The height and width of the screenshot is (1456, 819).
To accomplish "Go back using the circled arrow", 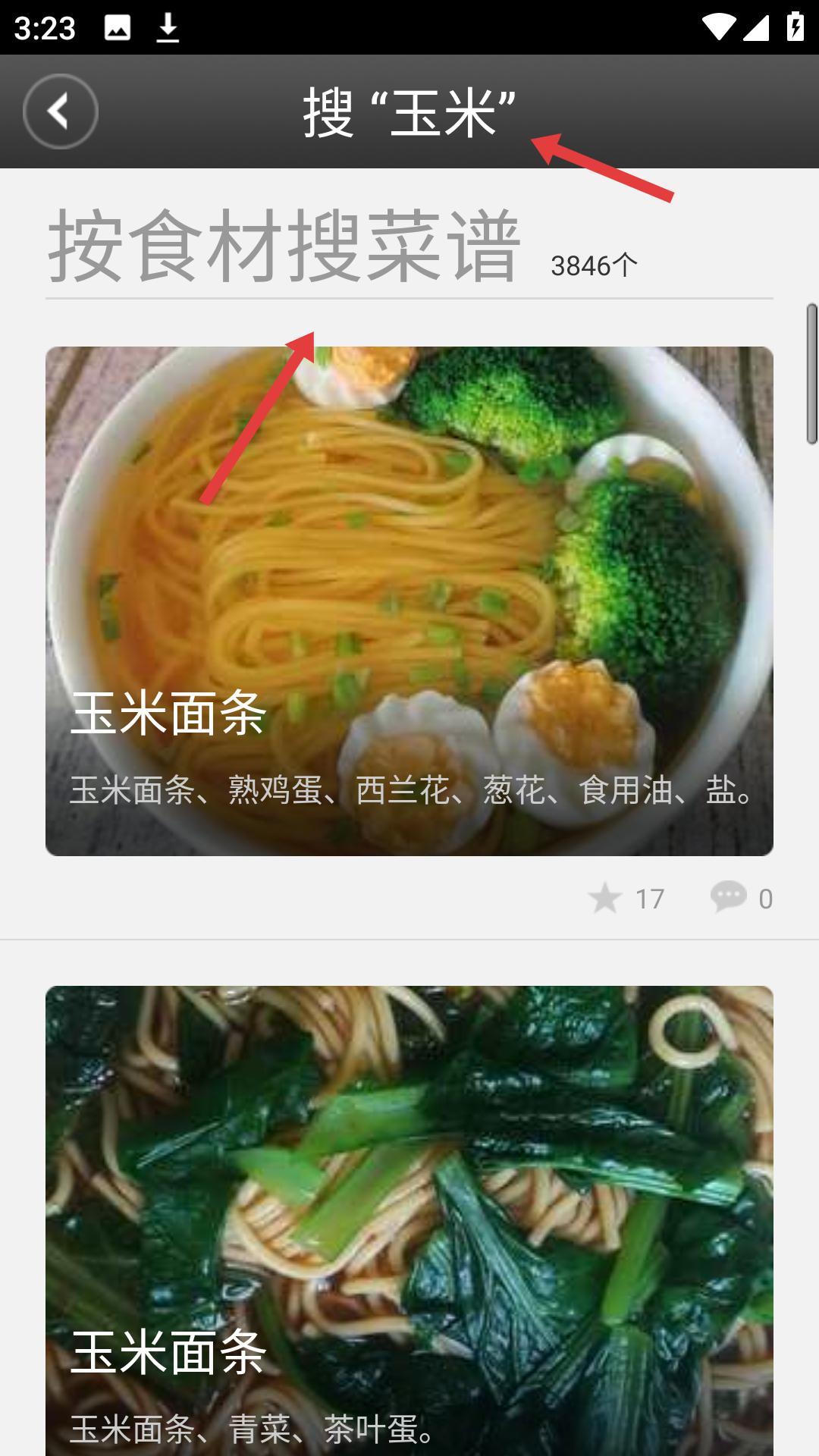I will (61, 111).
